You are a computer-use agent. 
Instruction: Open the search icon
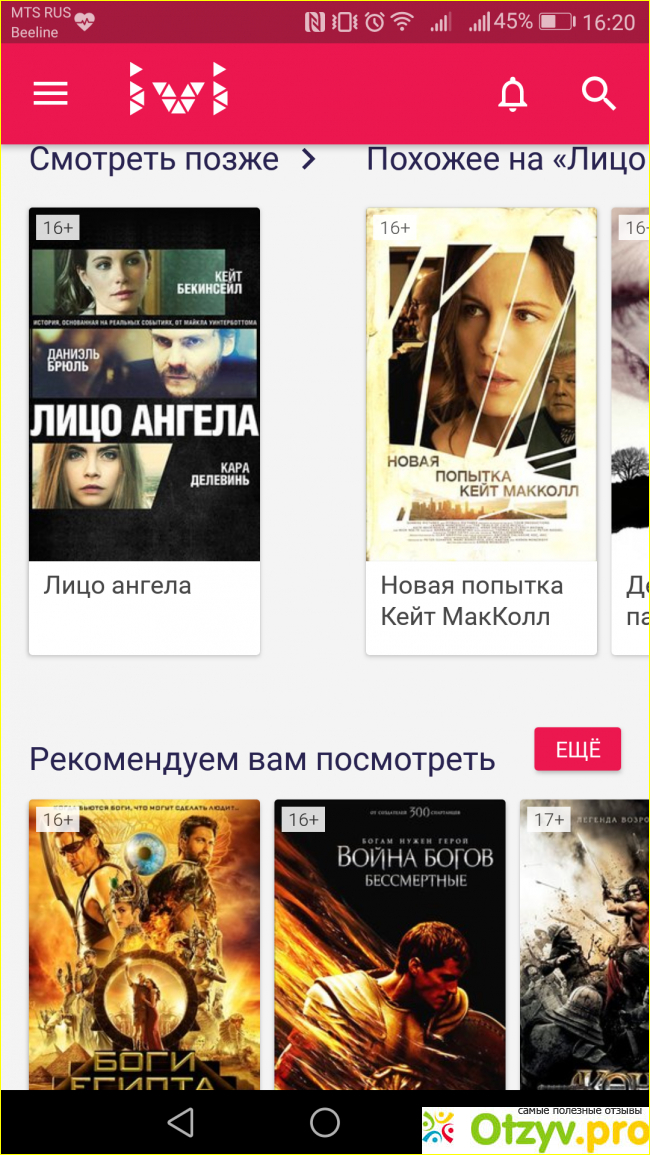[598, 94]
